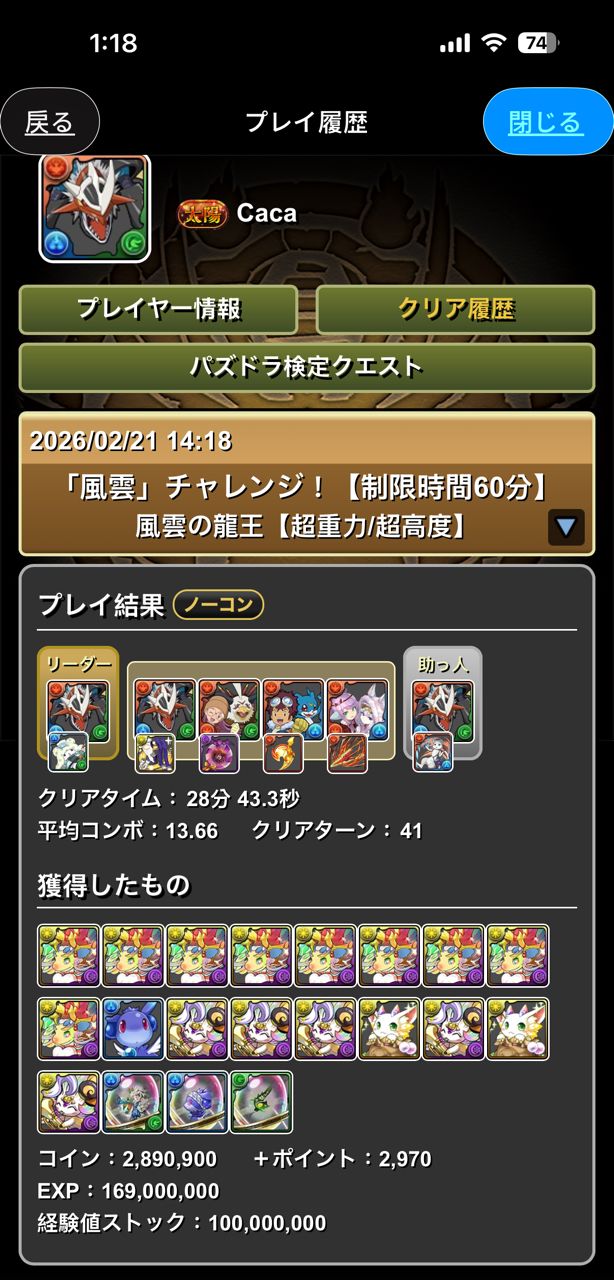The width and height of the screenshot is (614, 1280).
Task: View the 助っ人 helper monster
Action: [442, 710]
